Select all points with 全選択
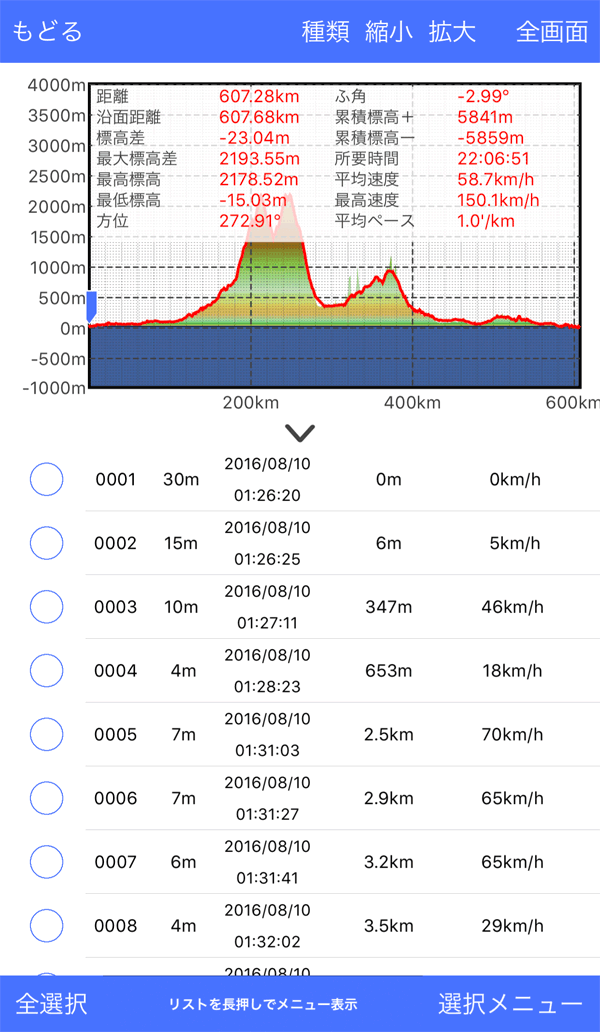The width and height of the screenshot is (600, 1032). 51,1003
